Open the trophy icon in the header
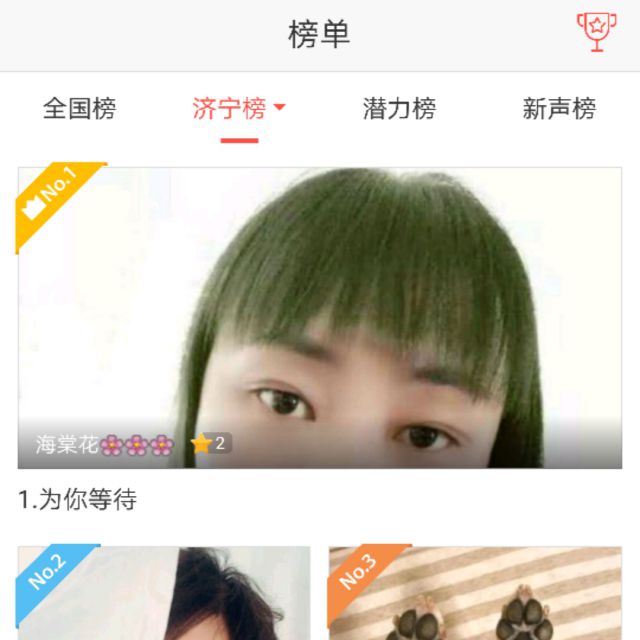The image size is (640, 640). 597,33
